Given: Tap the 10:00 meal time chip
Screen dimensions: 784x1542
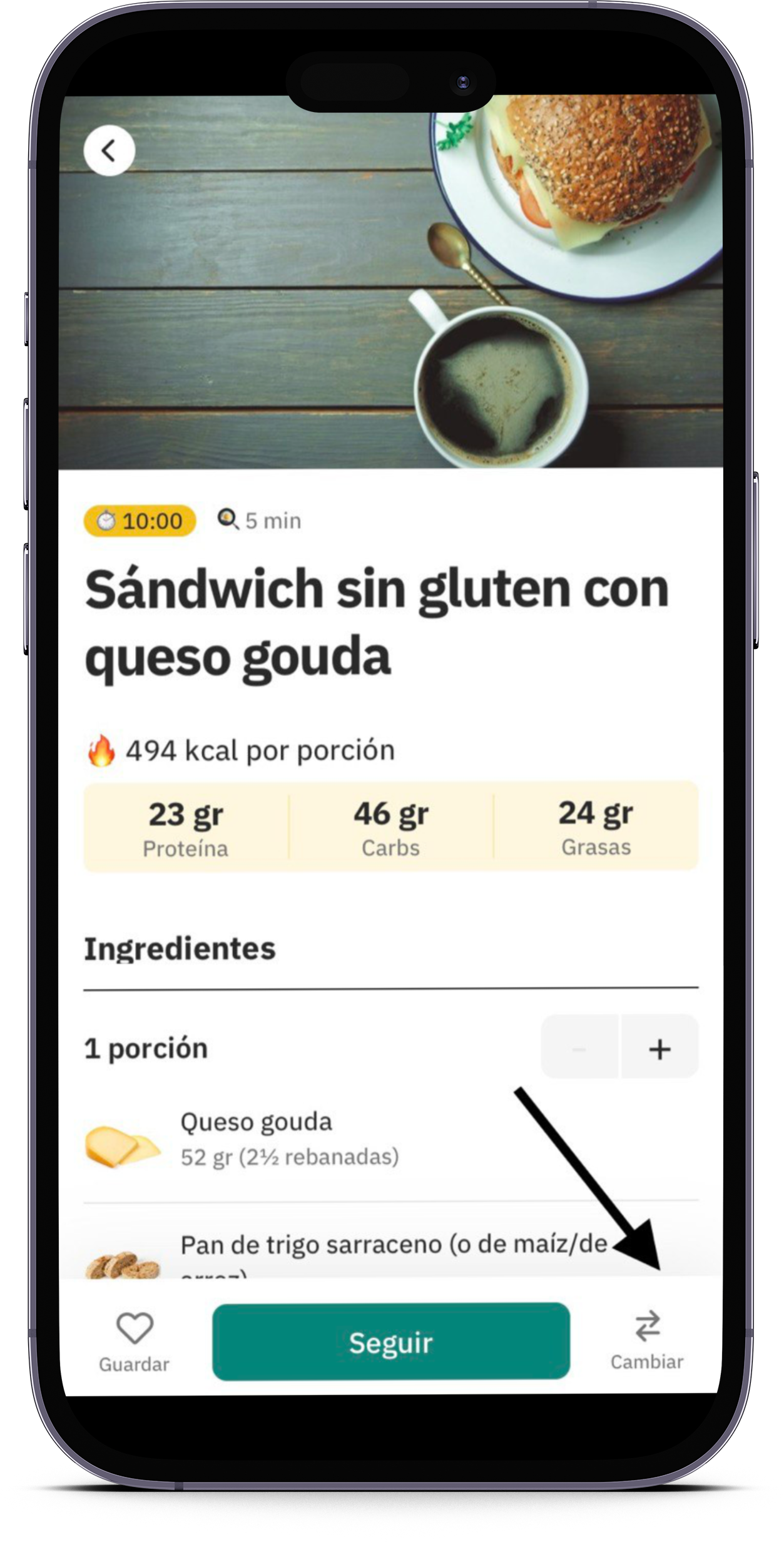Looking at the screenshot, I should point(140,521).
